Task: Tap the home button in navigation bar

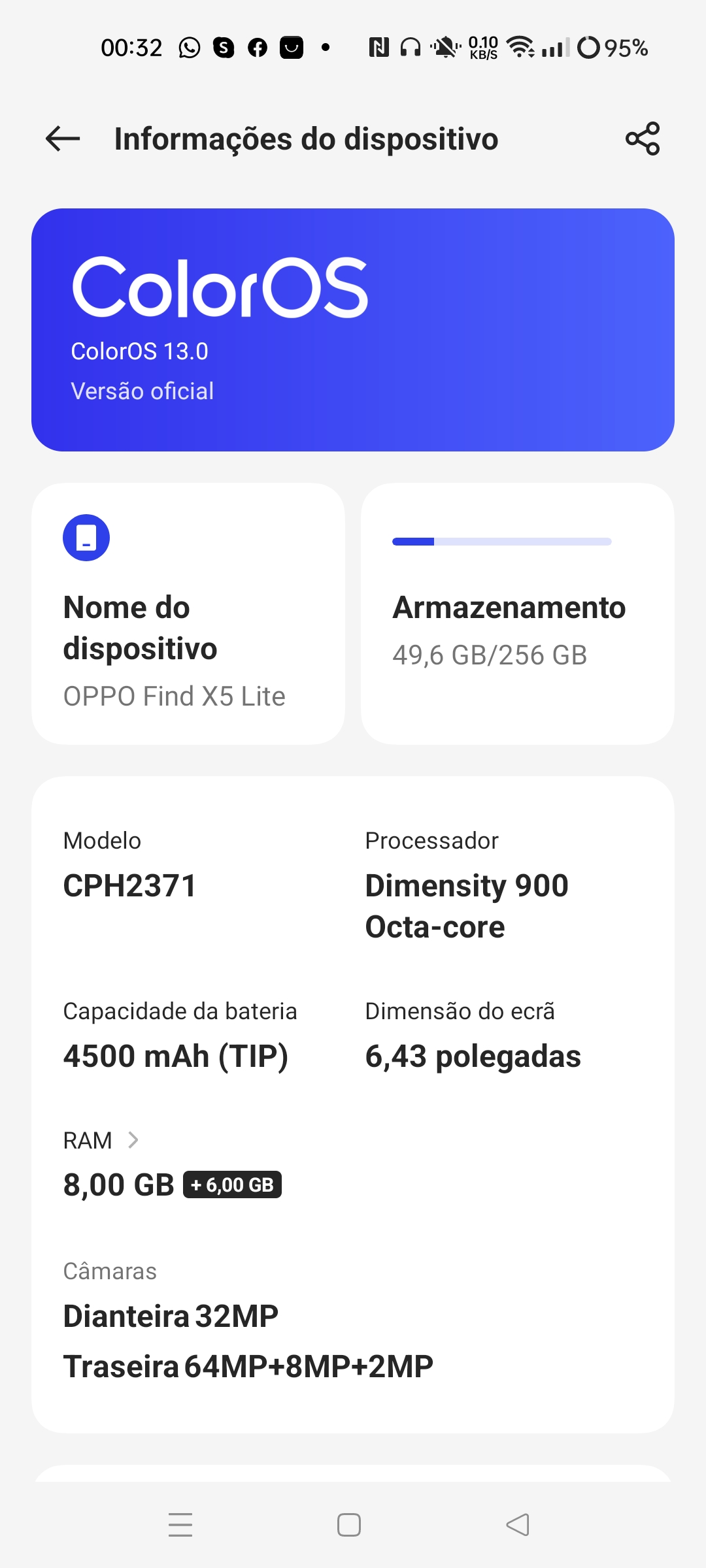Action: point(348,1525)
